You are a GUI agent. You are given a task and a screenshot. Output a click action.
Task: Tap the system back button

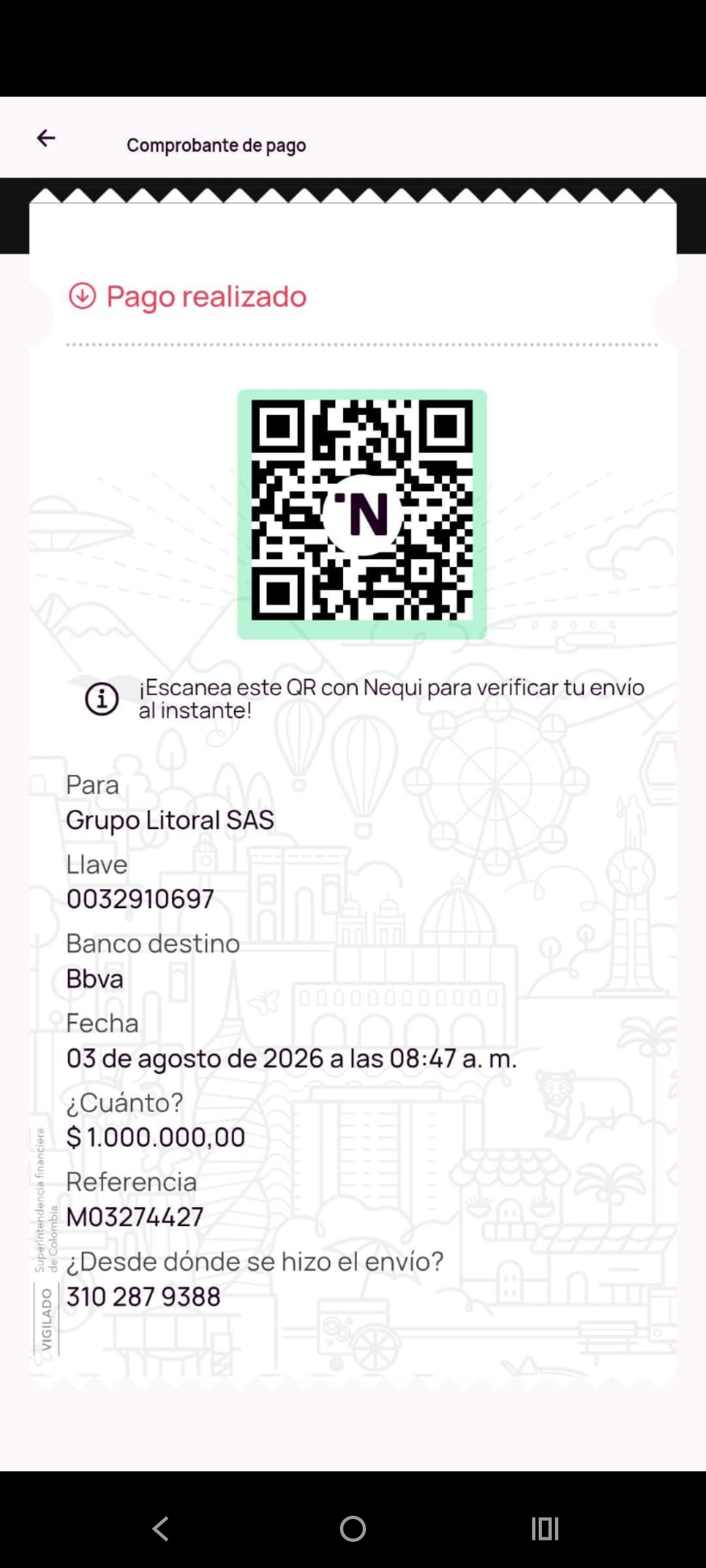161,1529
